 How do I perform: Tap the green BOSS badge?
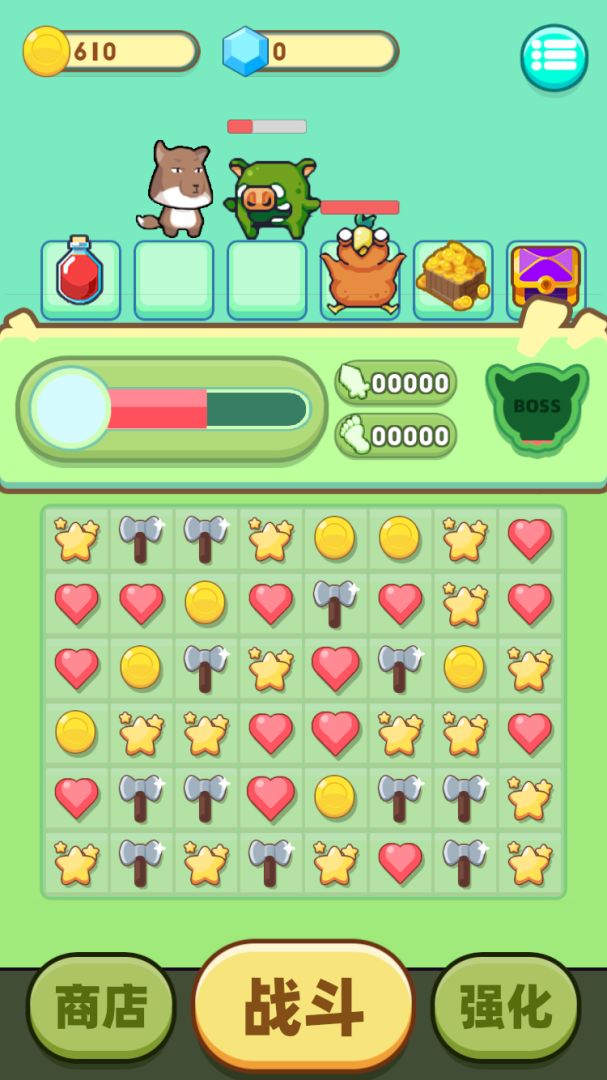coord(537,407)
